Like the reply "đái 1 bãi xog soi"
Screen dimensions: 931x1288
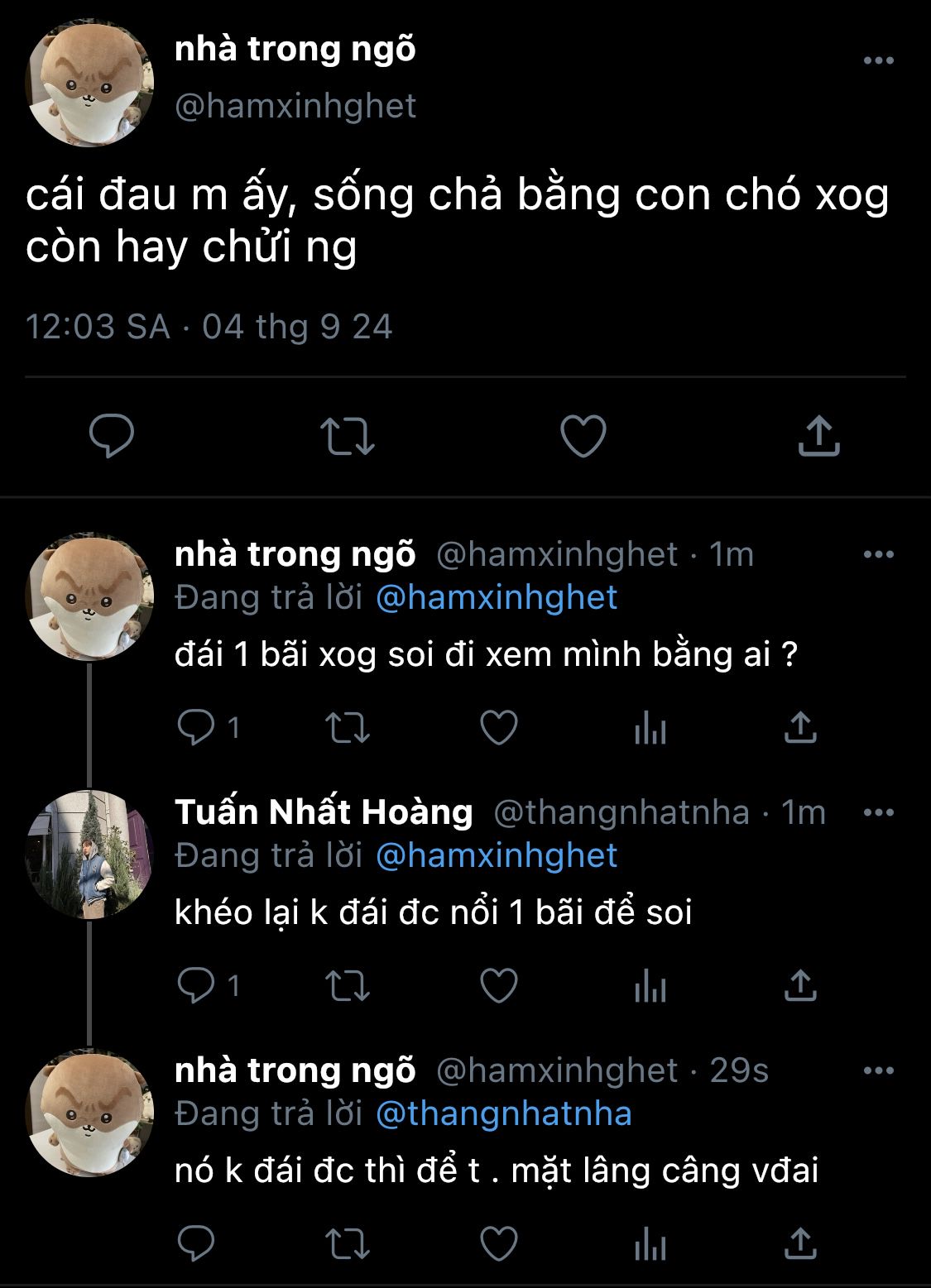click(499, 728)
